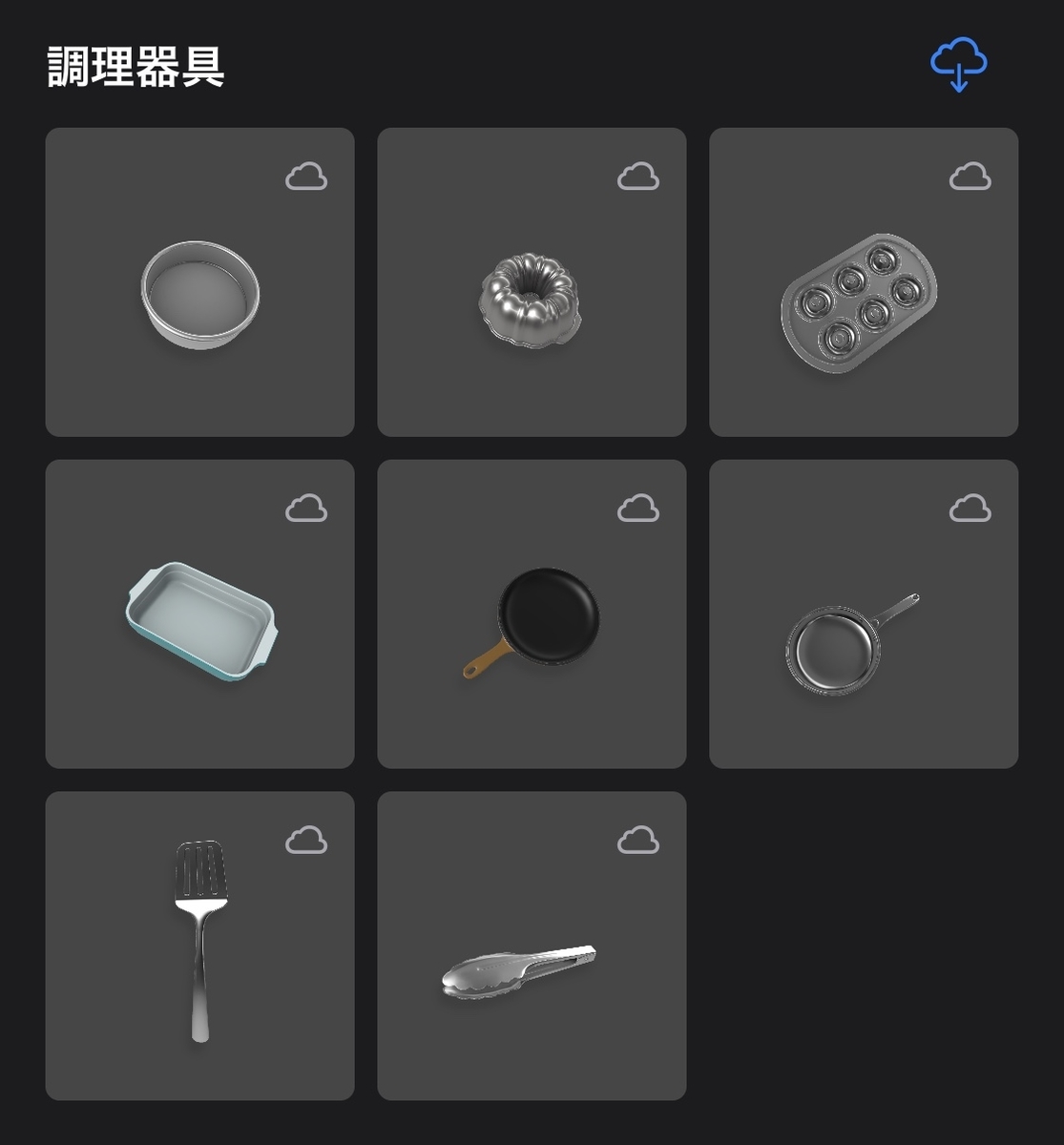Viewport: 1064px width, 1145px height.
Task: Select the round cake pan tile
Action: pyautogui.click(x=199, y=282)
